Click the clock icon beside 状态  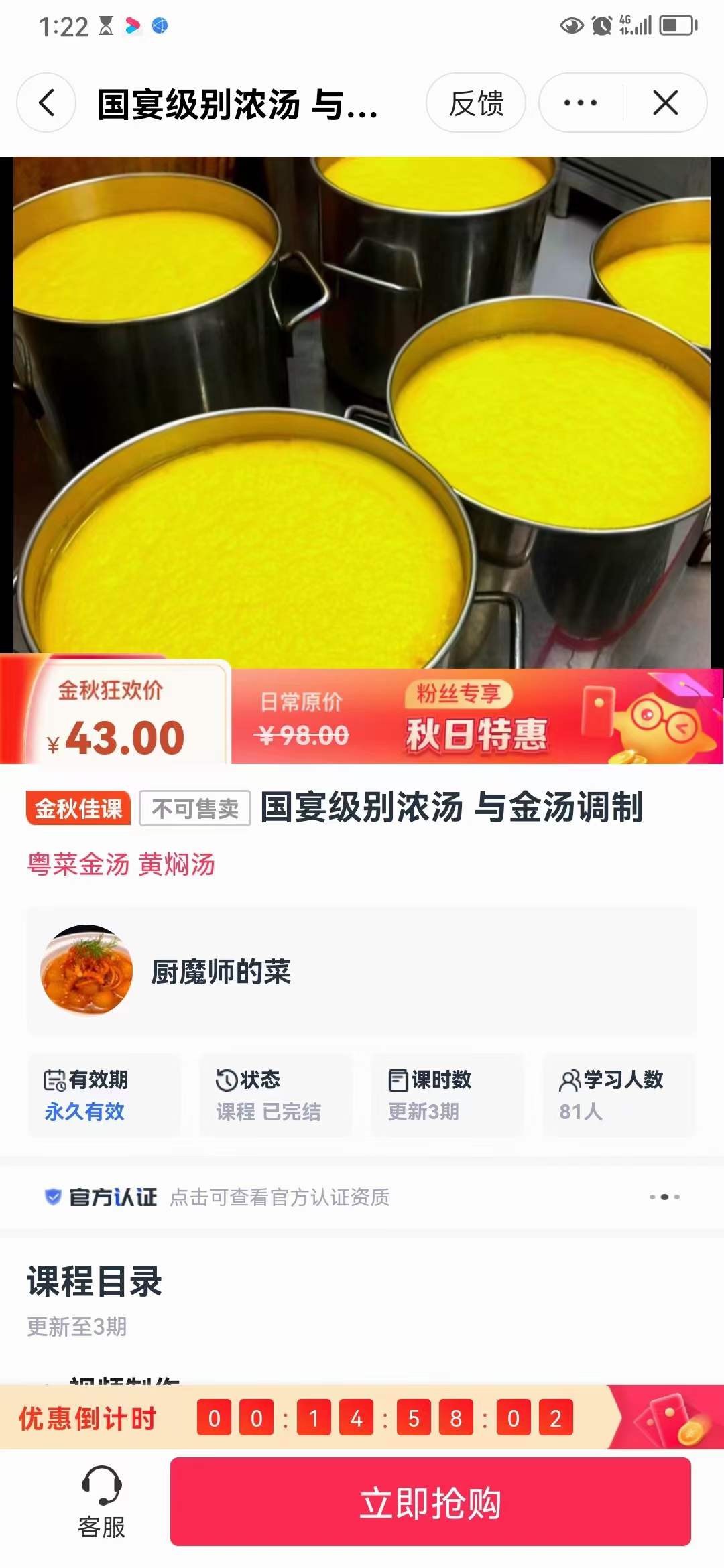pos(227,1079)
